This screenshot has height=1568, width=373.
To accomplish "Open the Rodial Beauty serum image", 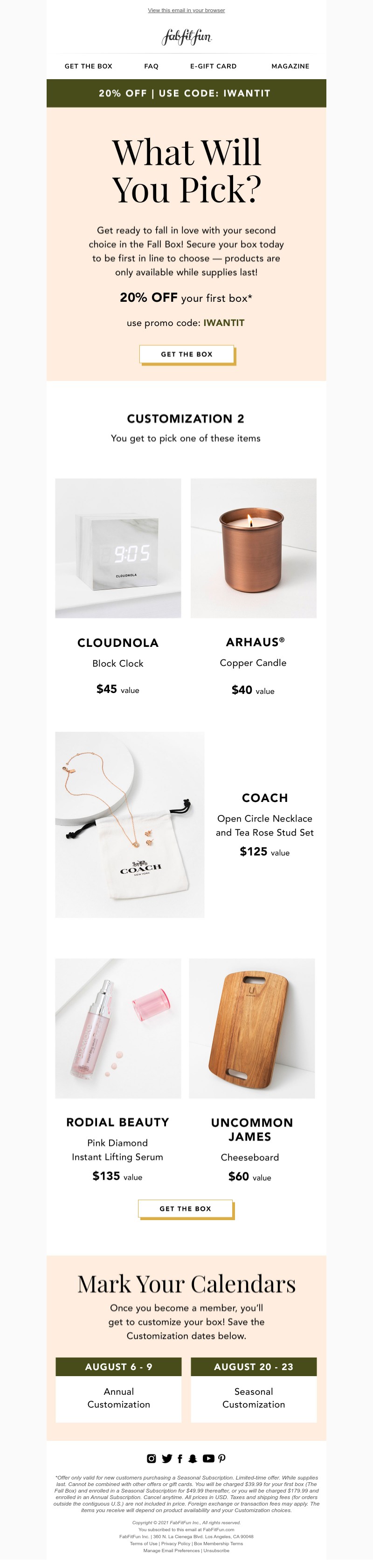I will pos(117,1029).
